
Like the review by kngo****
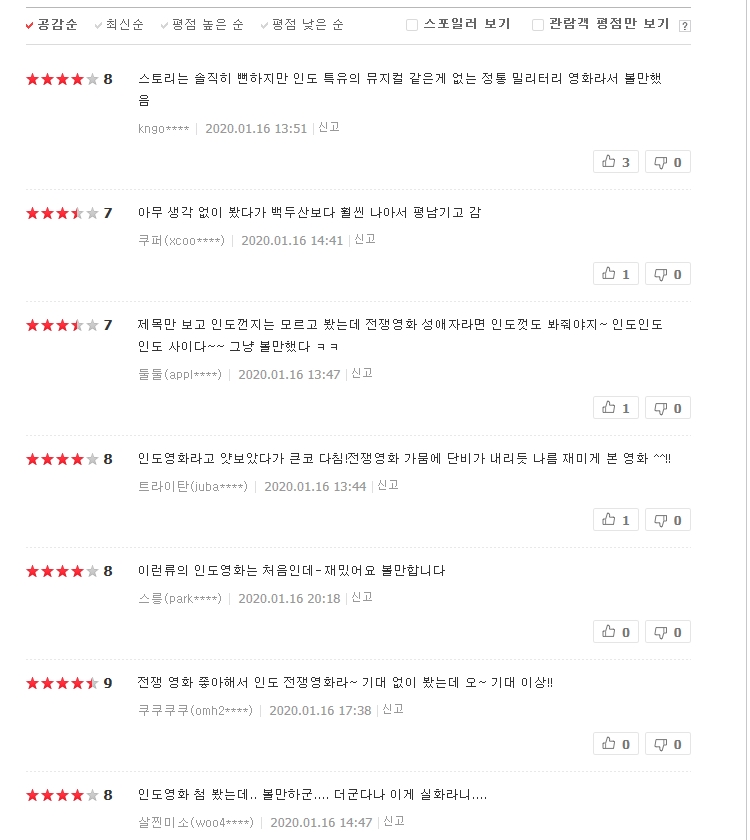tap(616, 162)
